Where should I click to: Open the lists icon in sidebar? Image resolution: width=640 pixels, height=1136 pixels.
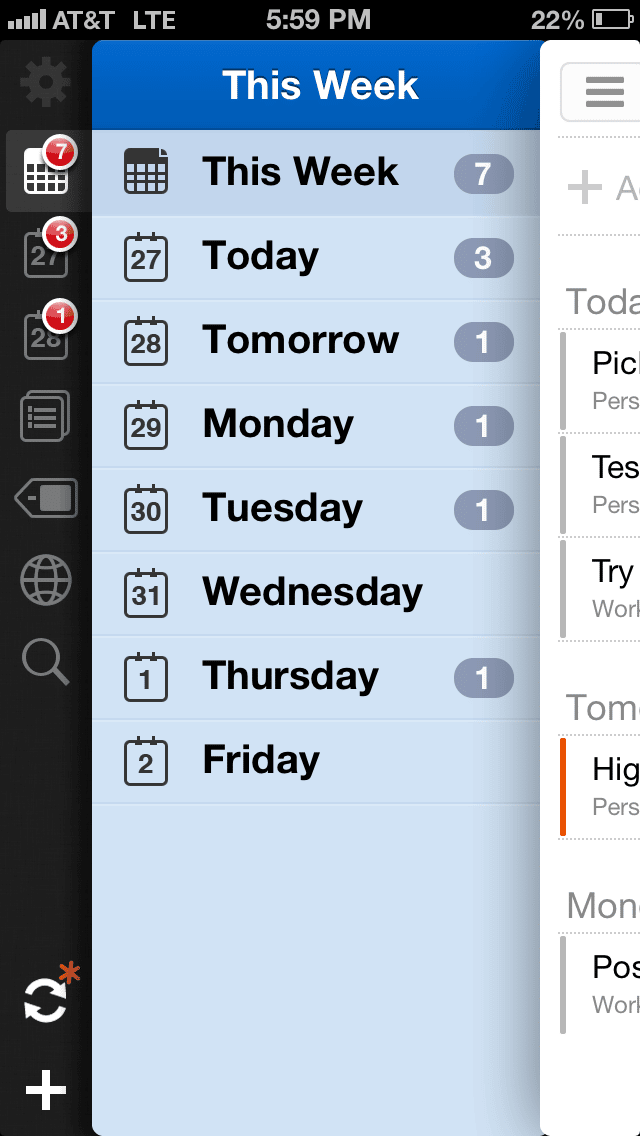(46, 416)
